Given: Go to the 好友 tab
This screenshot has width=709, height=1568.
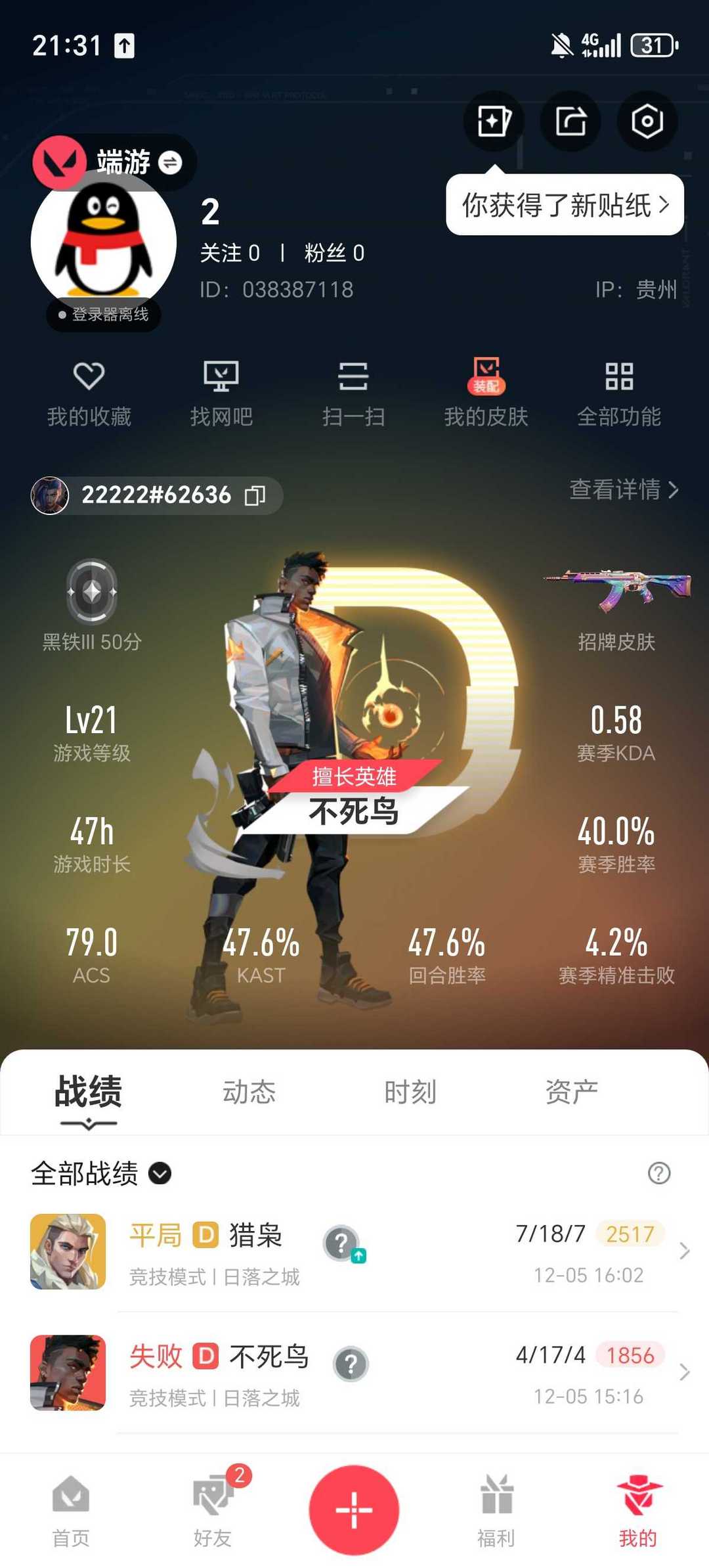Looking at the screenshot, I should 213,1509.
